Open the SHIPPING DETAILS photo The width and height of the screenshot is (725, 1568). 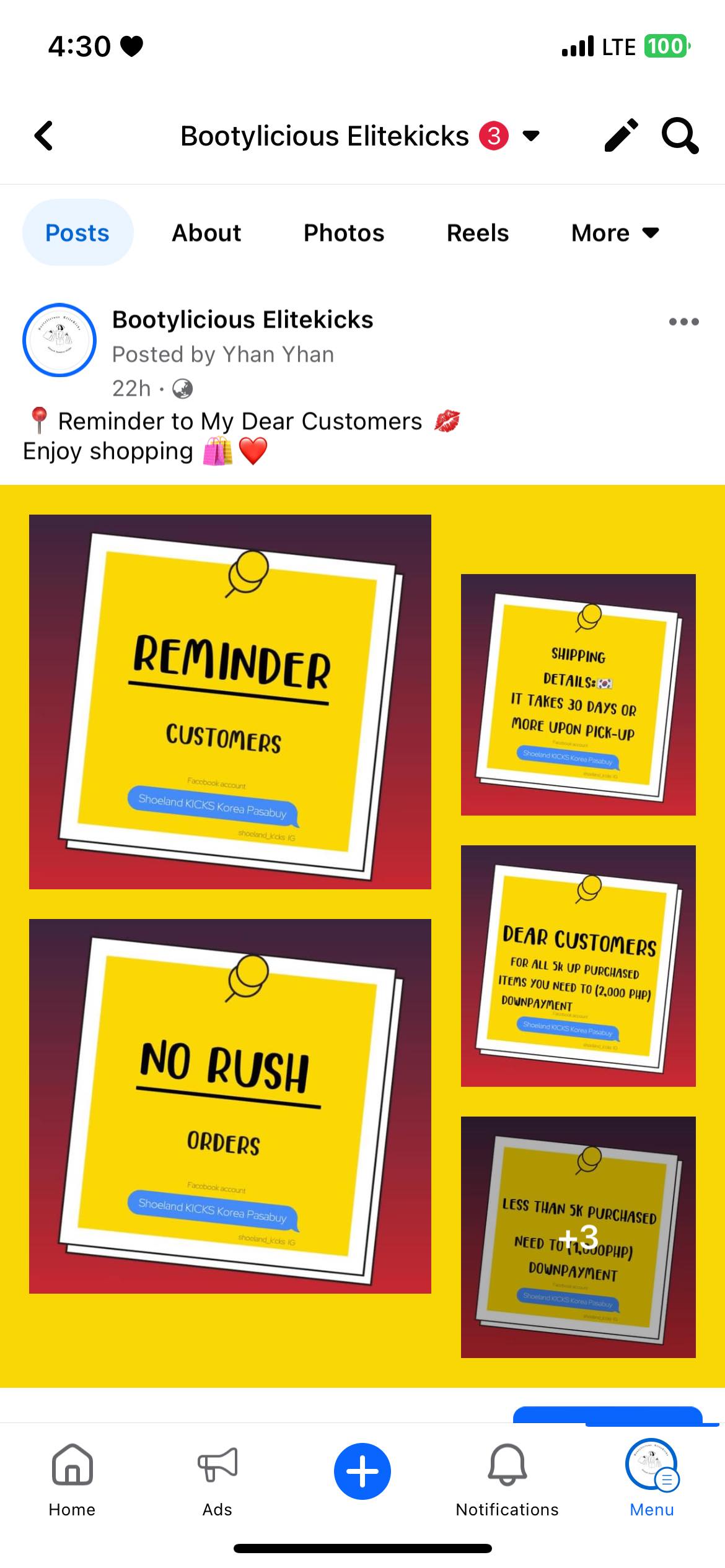pyautogui.click(x=578, y=694)
